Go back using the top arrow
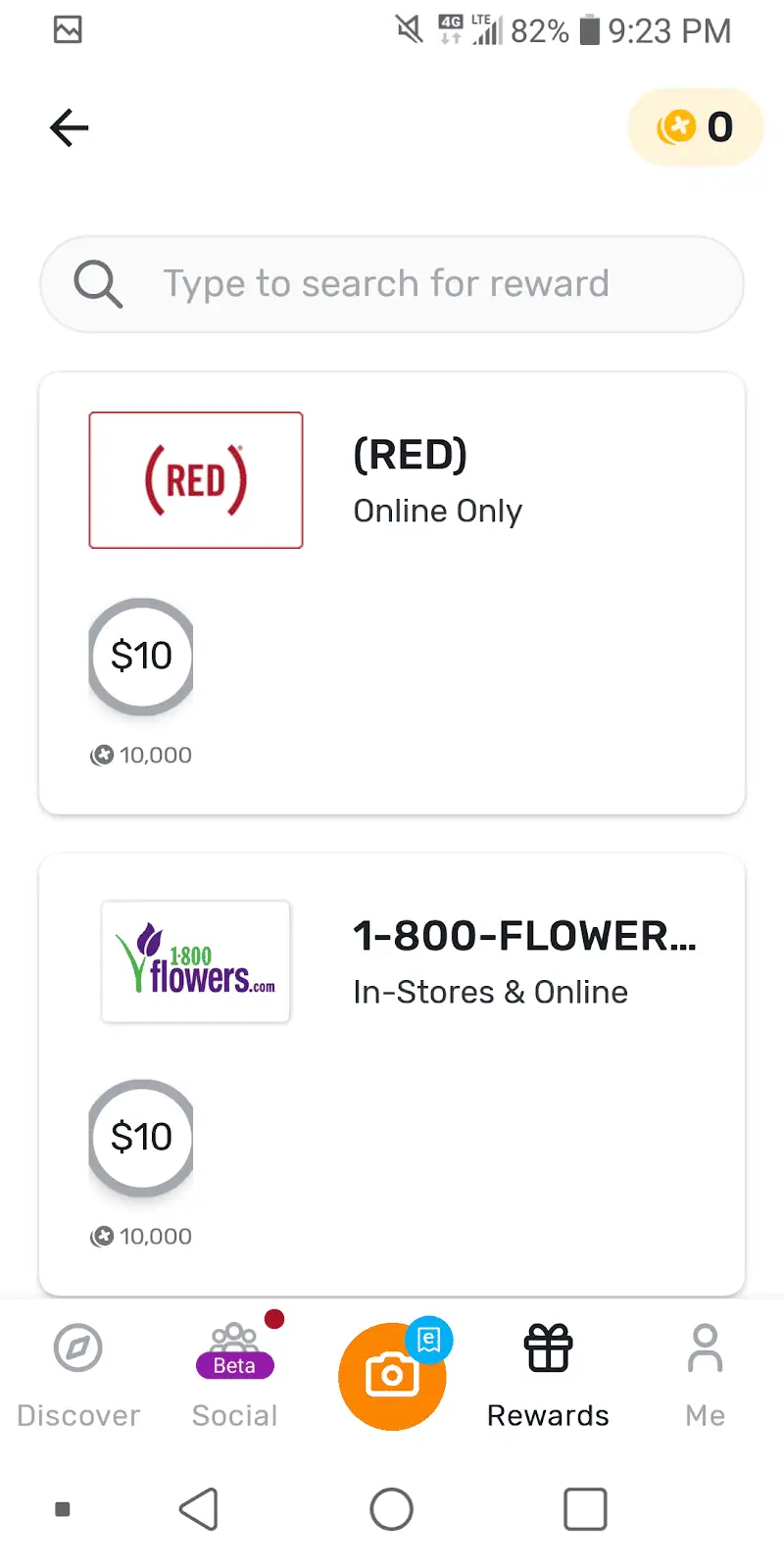 [70, 127]
